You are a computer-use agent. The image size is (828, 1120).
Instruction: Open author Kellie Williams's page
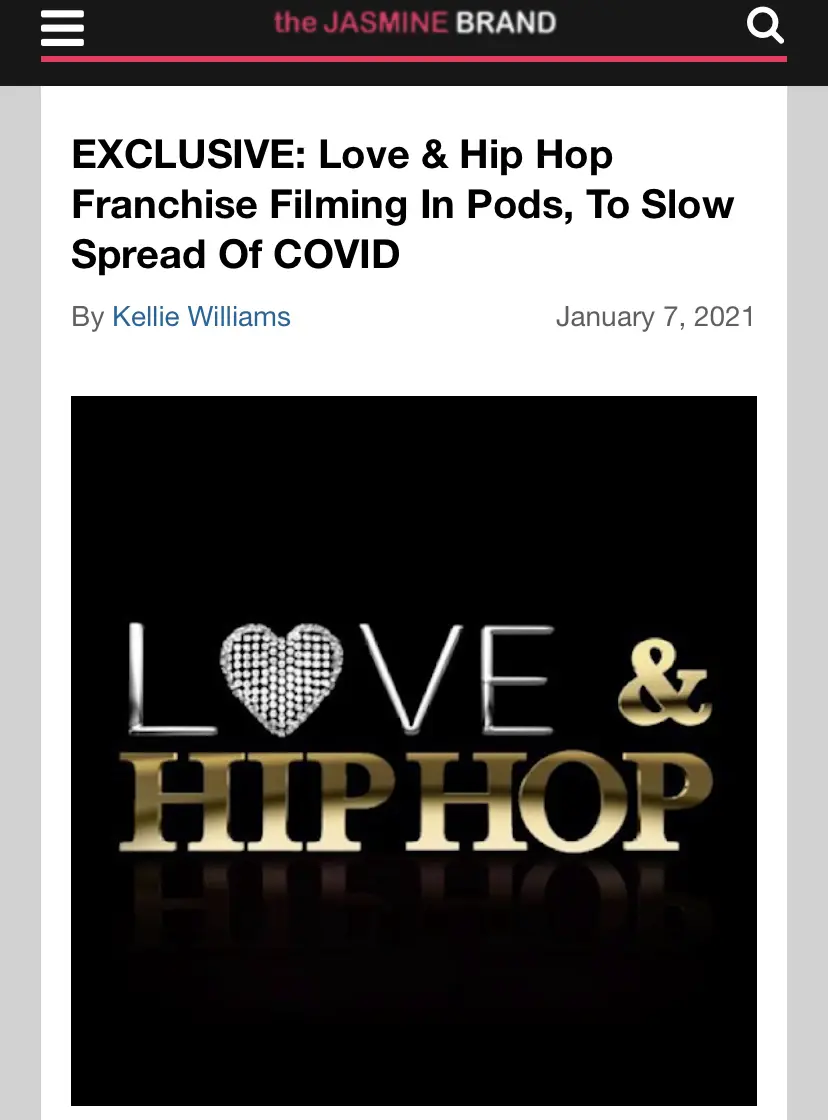(x=201, y=316)
